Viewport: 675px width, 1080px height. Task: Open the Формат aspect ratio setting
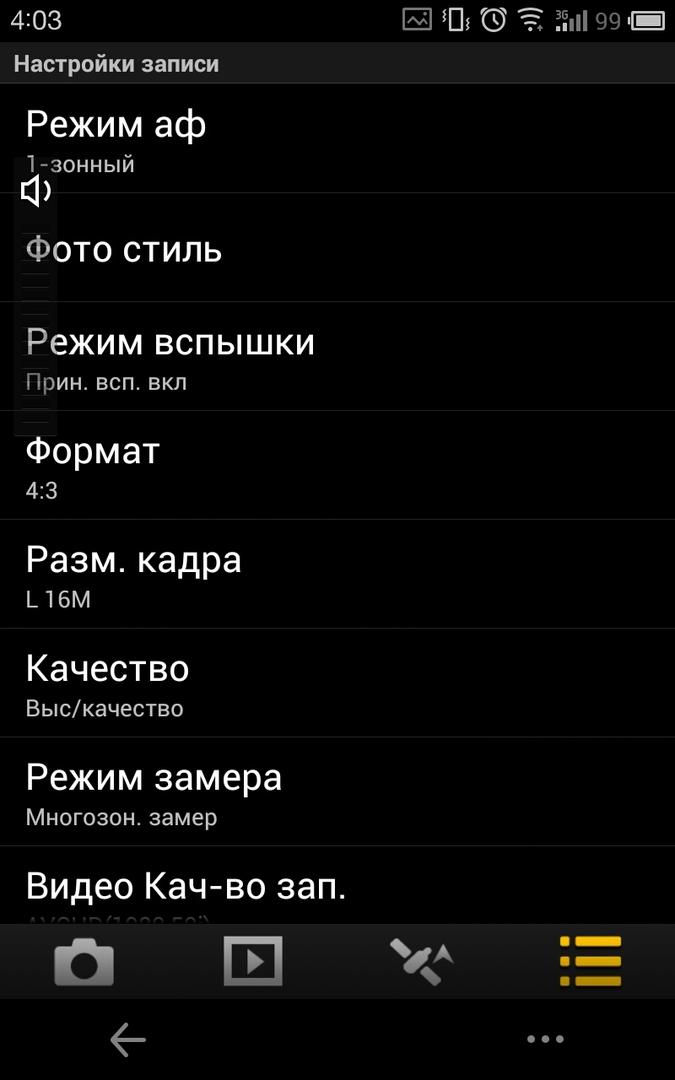(337, 466)
